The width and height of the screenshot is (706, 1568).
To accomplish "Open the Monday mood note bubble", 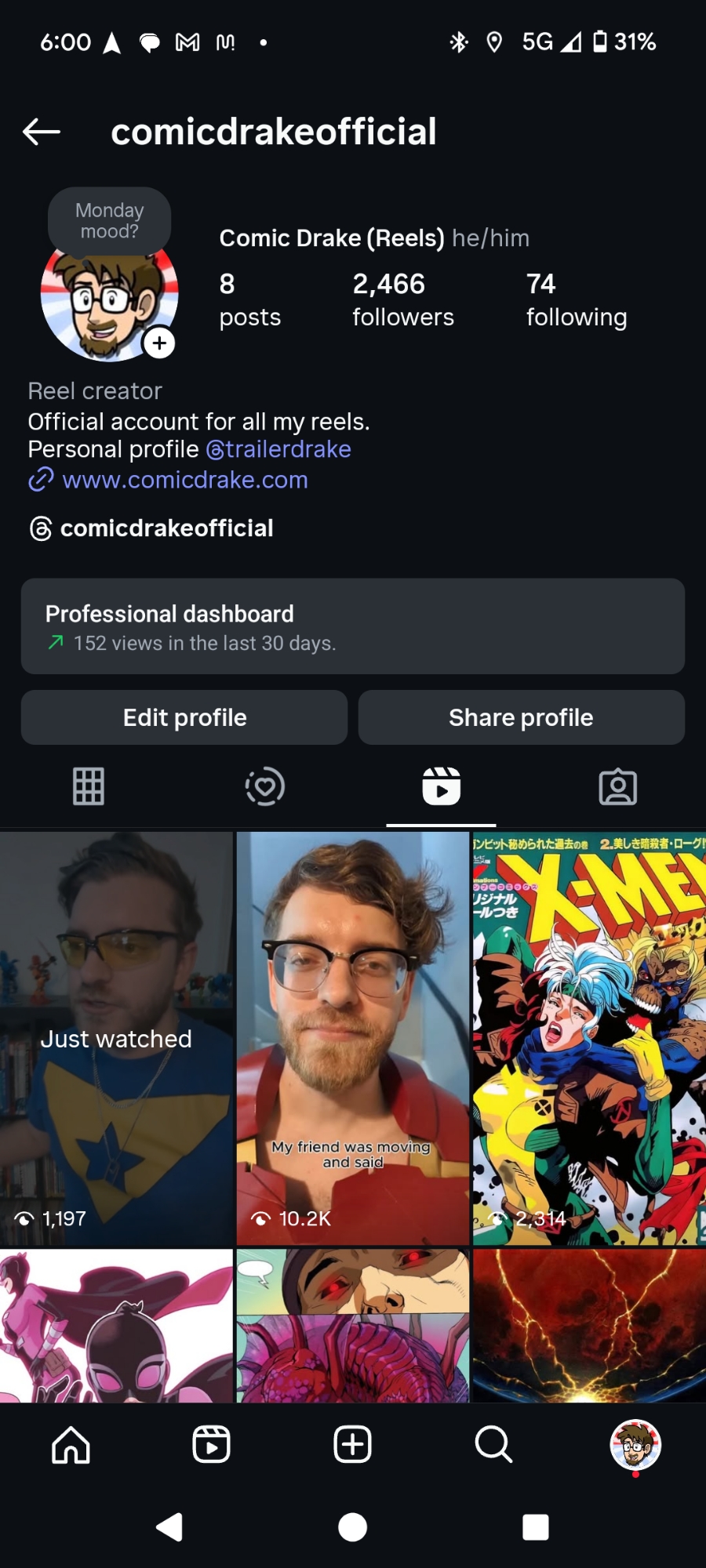I will 110,221.
